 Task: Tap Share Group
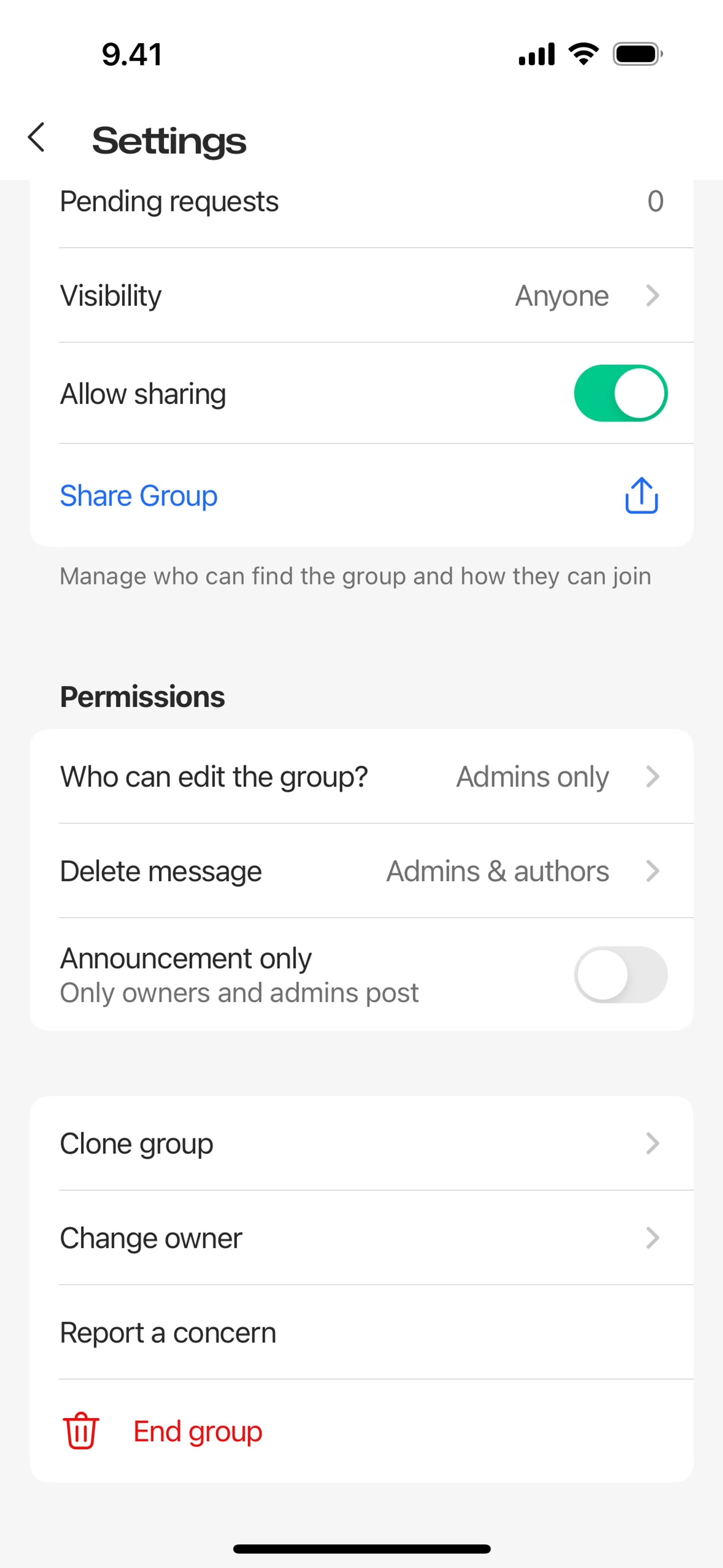point(139,495)
